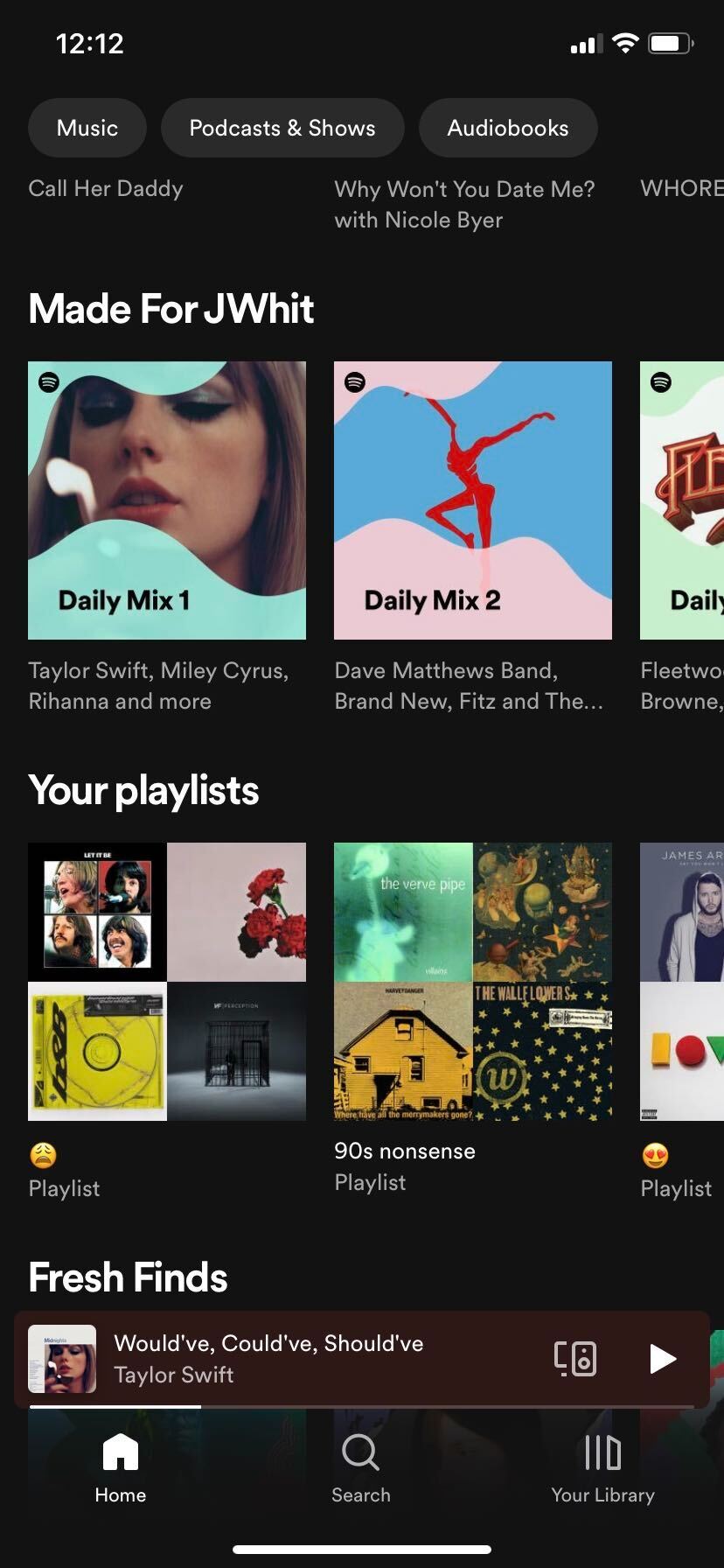Filter by Podcasts & Shows
This screenshot has height=1568, width=724.
click(x=282, y=128)
